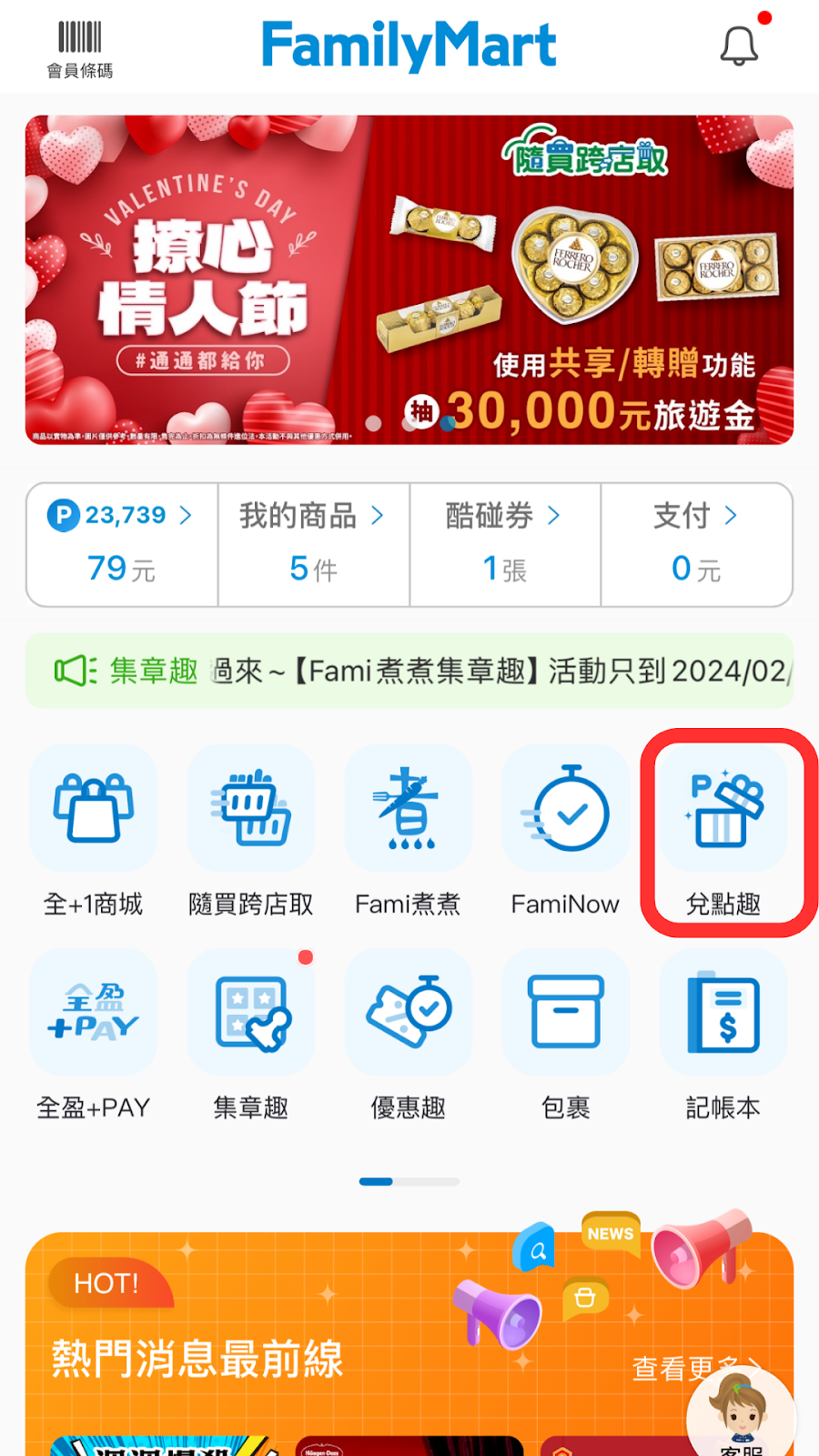Viewport: 819px width, 1456px height.
Task: Open 我的商品 with 5 items
Action: pos(313,543)
